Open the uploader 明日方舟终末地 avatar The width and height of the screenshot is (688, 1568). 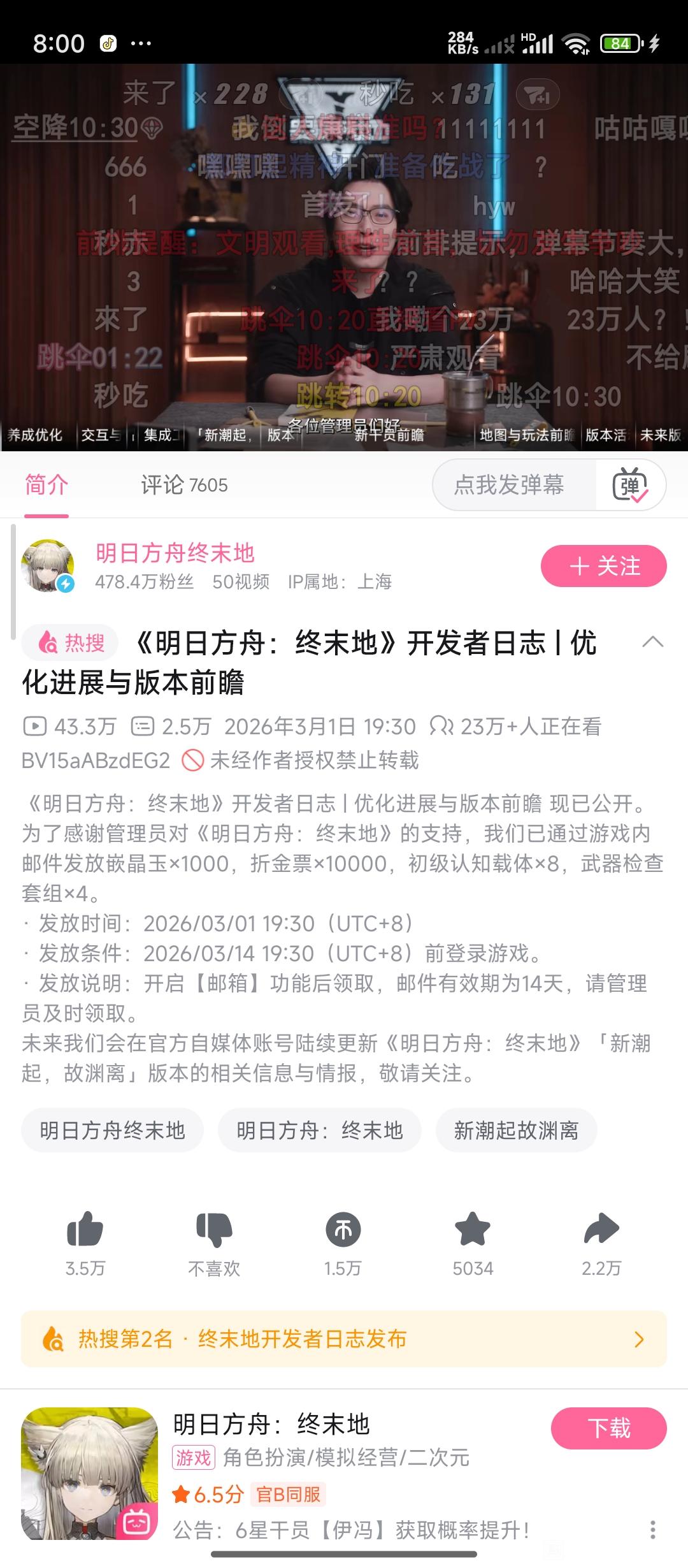click(48, 566)
